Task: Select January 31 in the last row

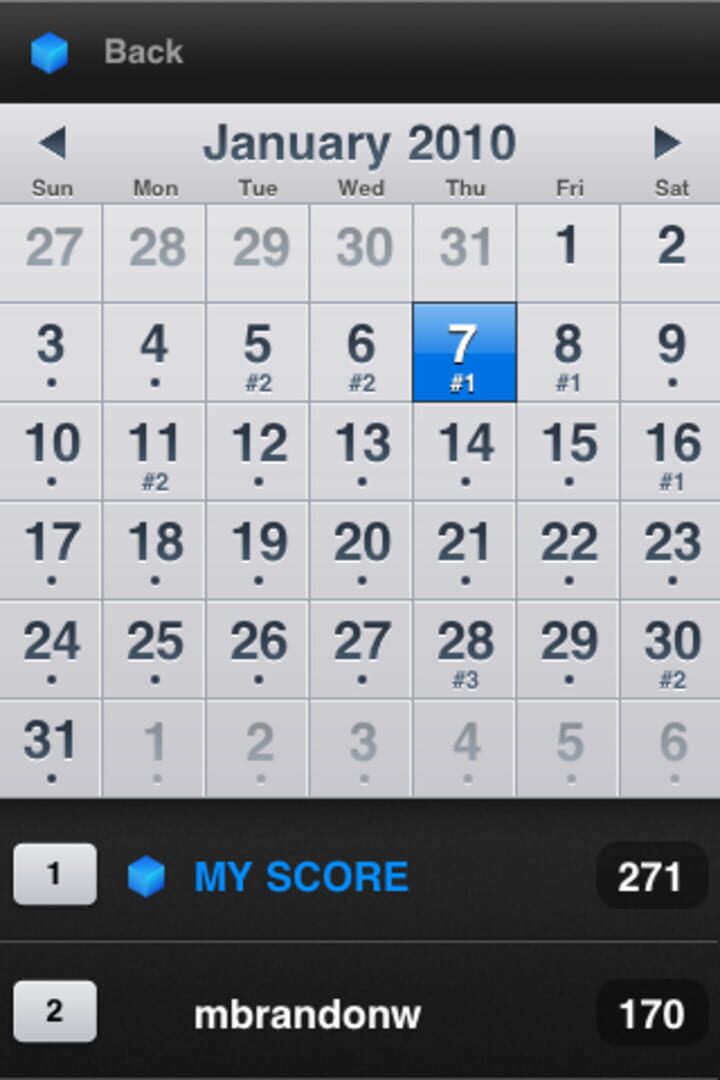Action: 51,748
